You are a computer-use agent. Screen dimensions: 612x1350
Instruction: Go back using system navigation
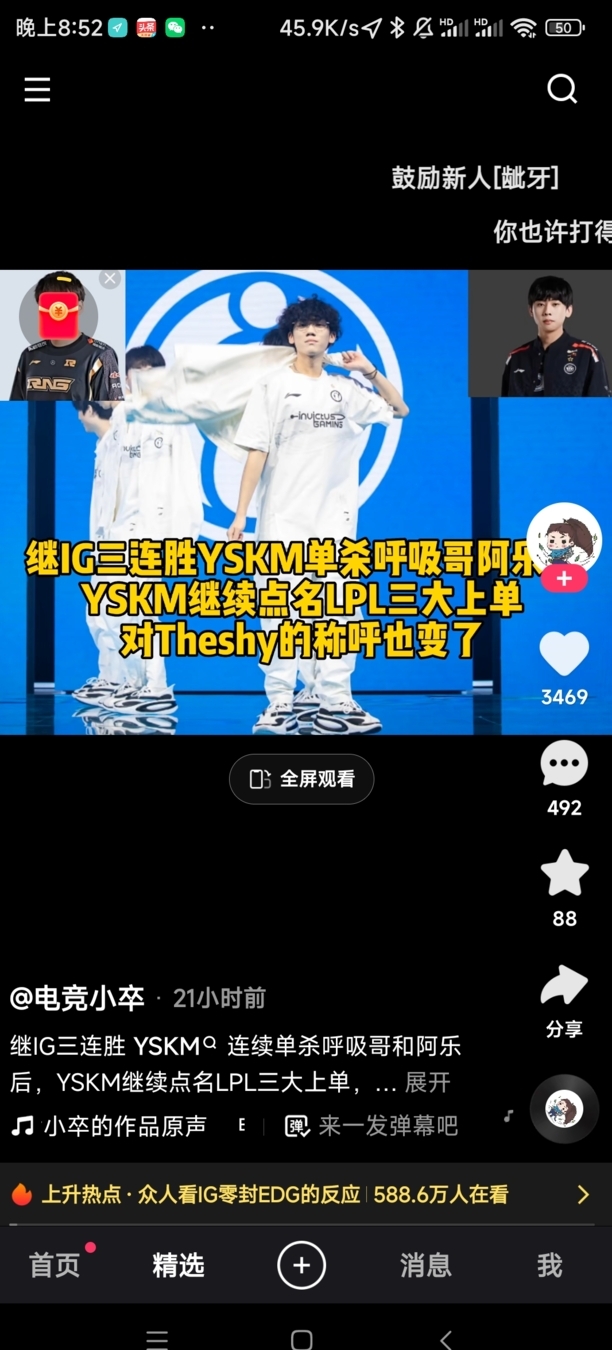coord(446,1338)
